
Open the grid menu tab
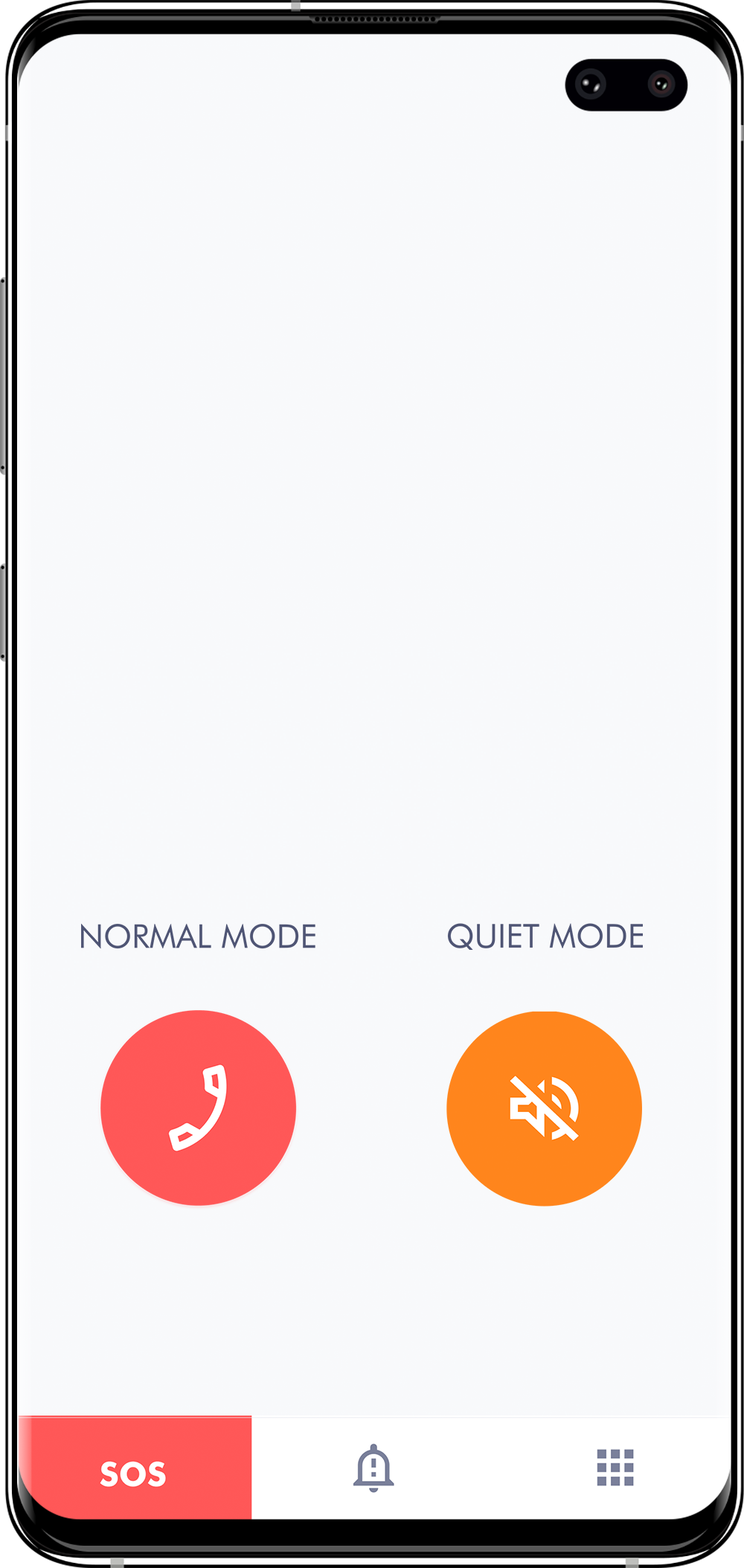coord(615,1468)
